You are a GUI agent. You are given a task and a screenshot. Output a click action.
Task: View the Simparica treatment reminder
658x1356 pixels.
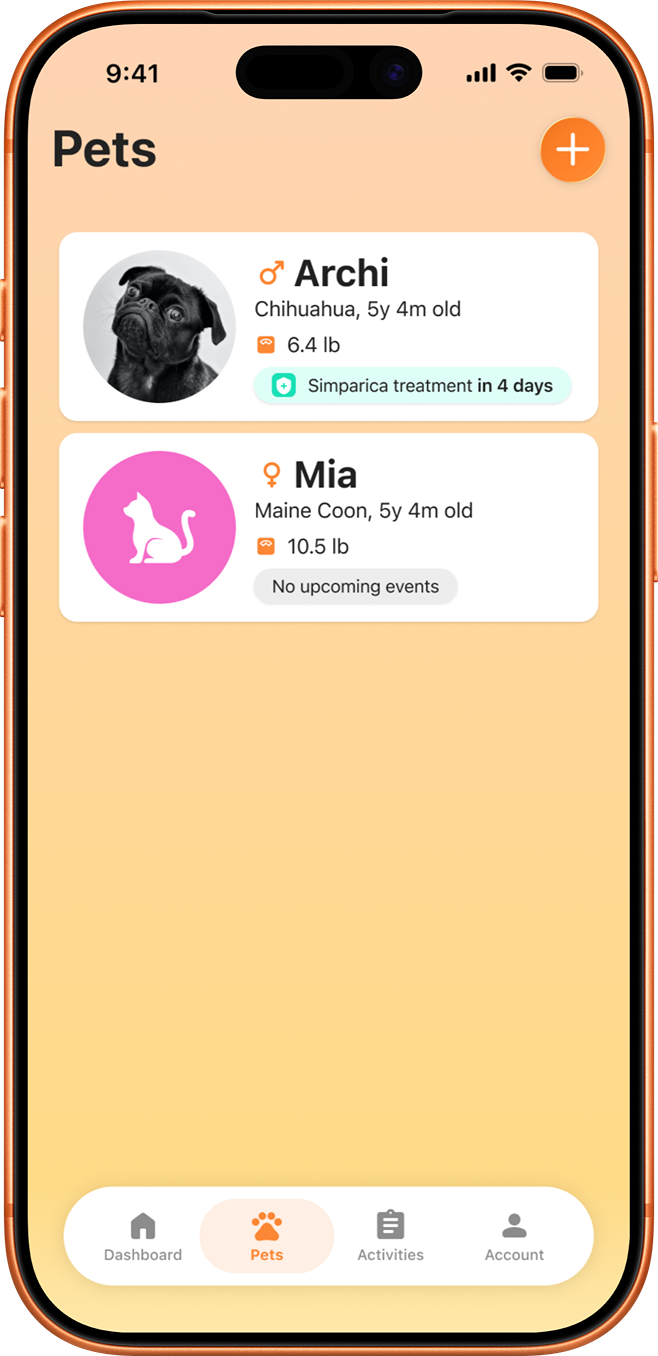(x=412, y=386)
